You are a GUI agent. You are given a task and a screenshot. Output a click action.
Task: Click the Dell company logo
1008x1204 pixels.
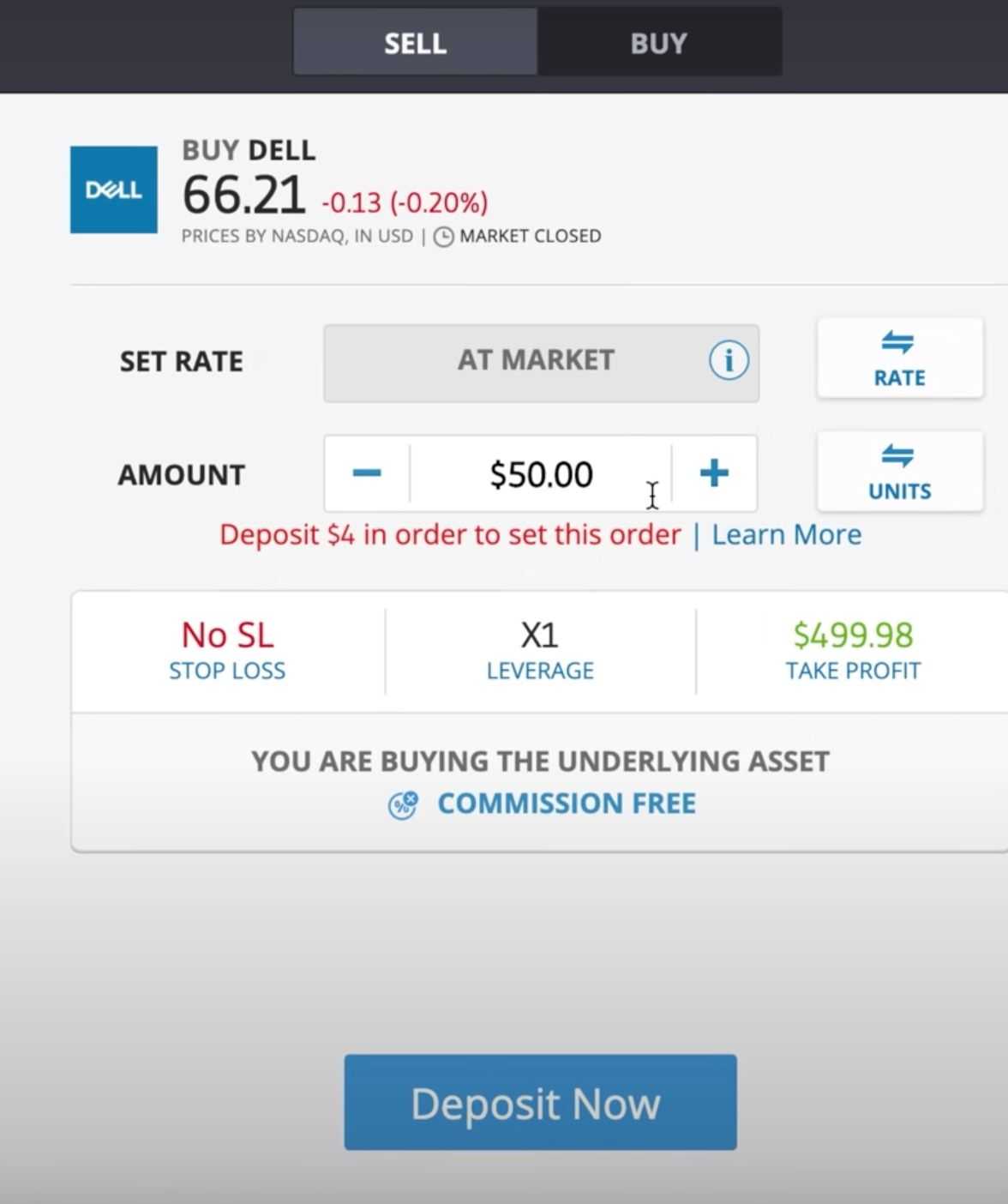click(x=113, y=188)
